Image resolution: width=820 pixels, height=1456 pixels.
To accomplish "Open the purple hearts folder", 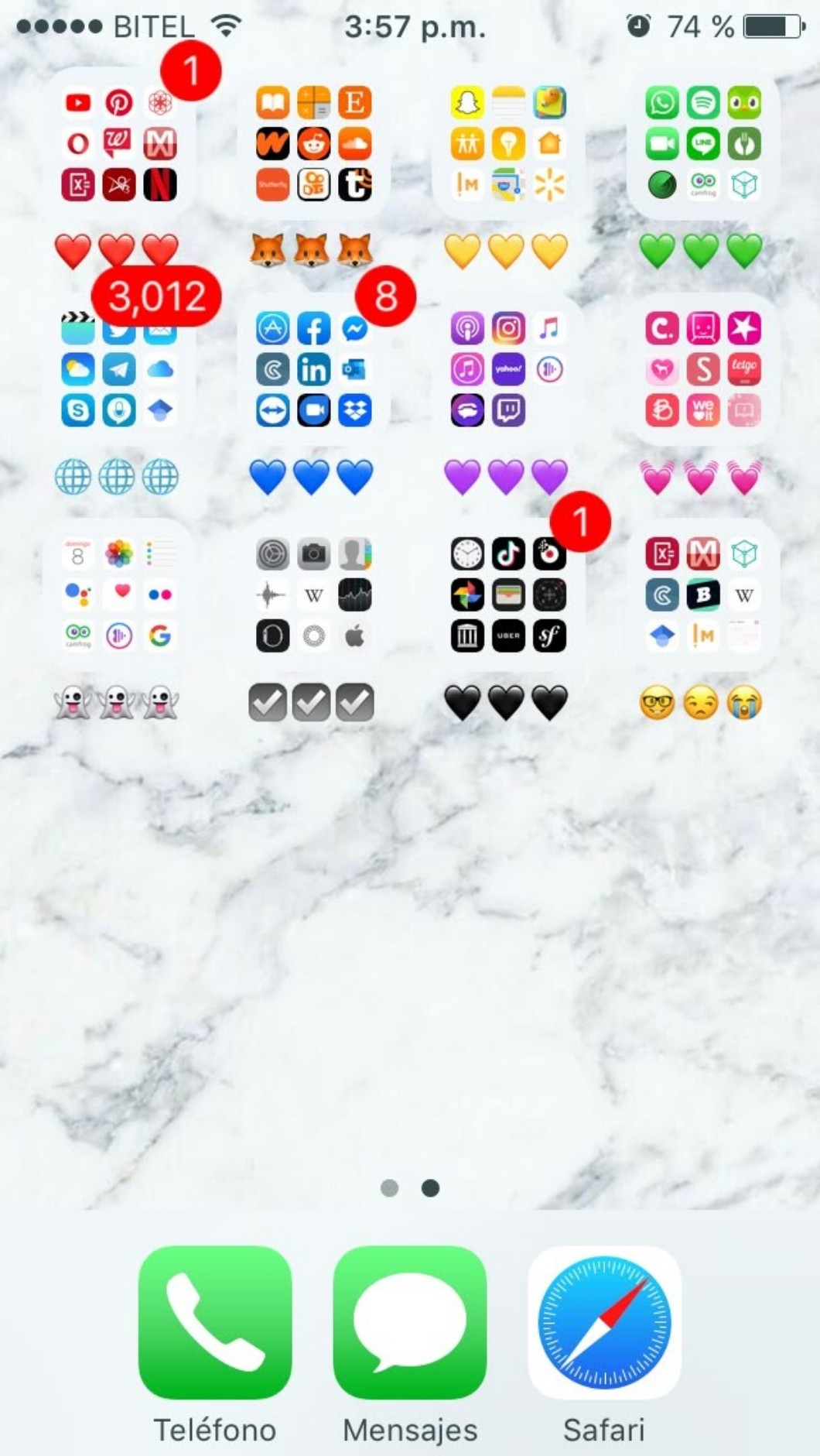I will tap(508, 370).
